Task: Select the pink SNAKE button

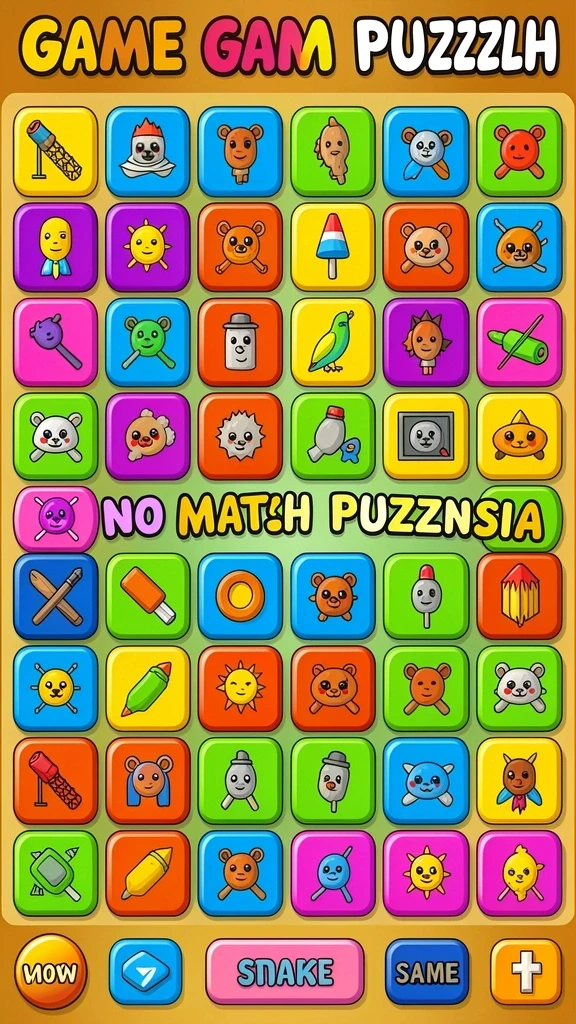Action: point(285,972)
